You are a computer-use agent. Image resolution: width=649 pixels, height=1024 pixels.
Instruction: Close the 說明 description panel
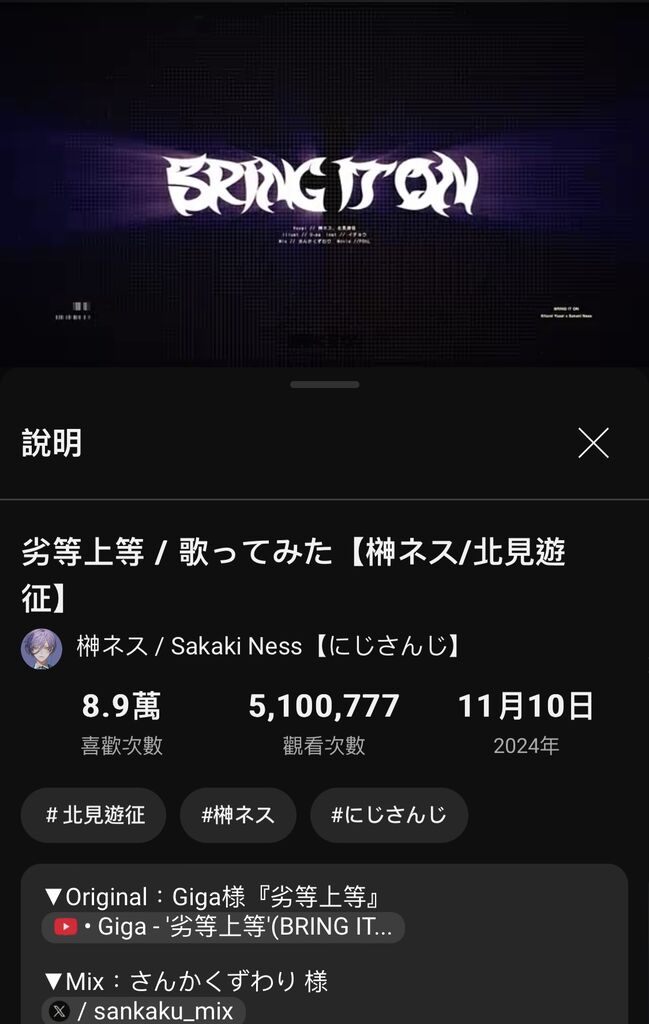click(593, 443)
